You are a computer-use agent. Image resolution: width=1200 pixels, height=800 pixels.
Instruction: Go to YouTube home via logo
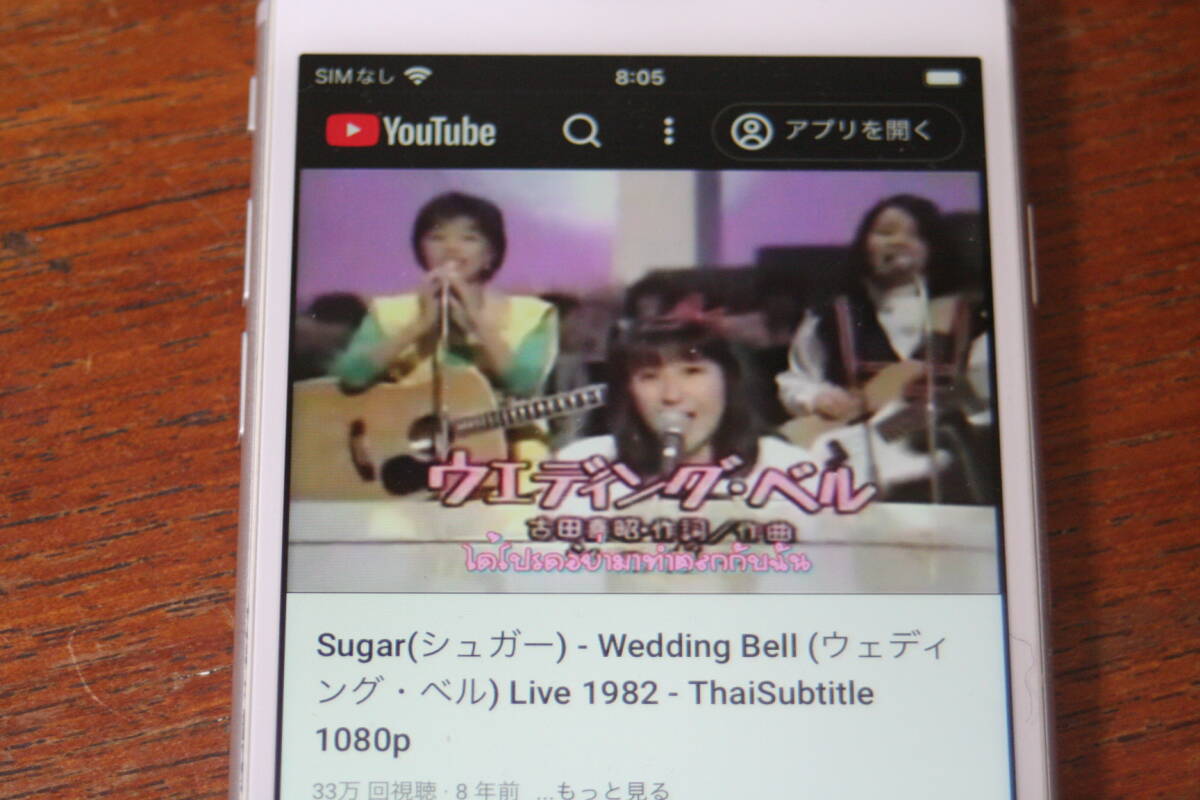pyautogui.click(x=411, y=131)
